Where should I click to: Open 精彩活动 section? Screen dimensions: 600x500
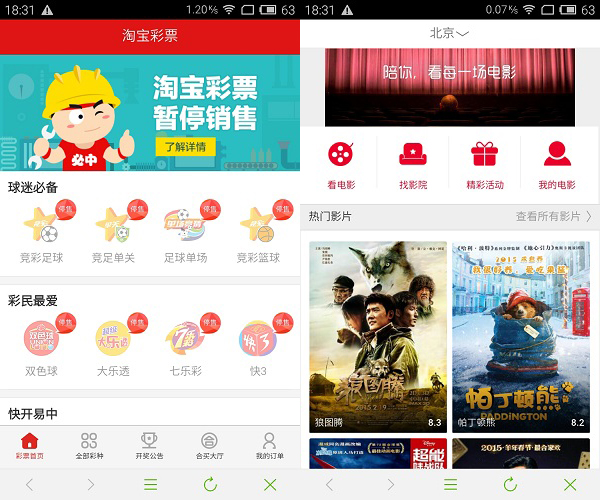(485, 164)
